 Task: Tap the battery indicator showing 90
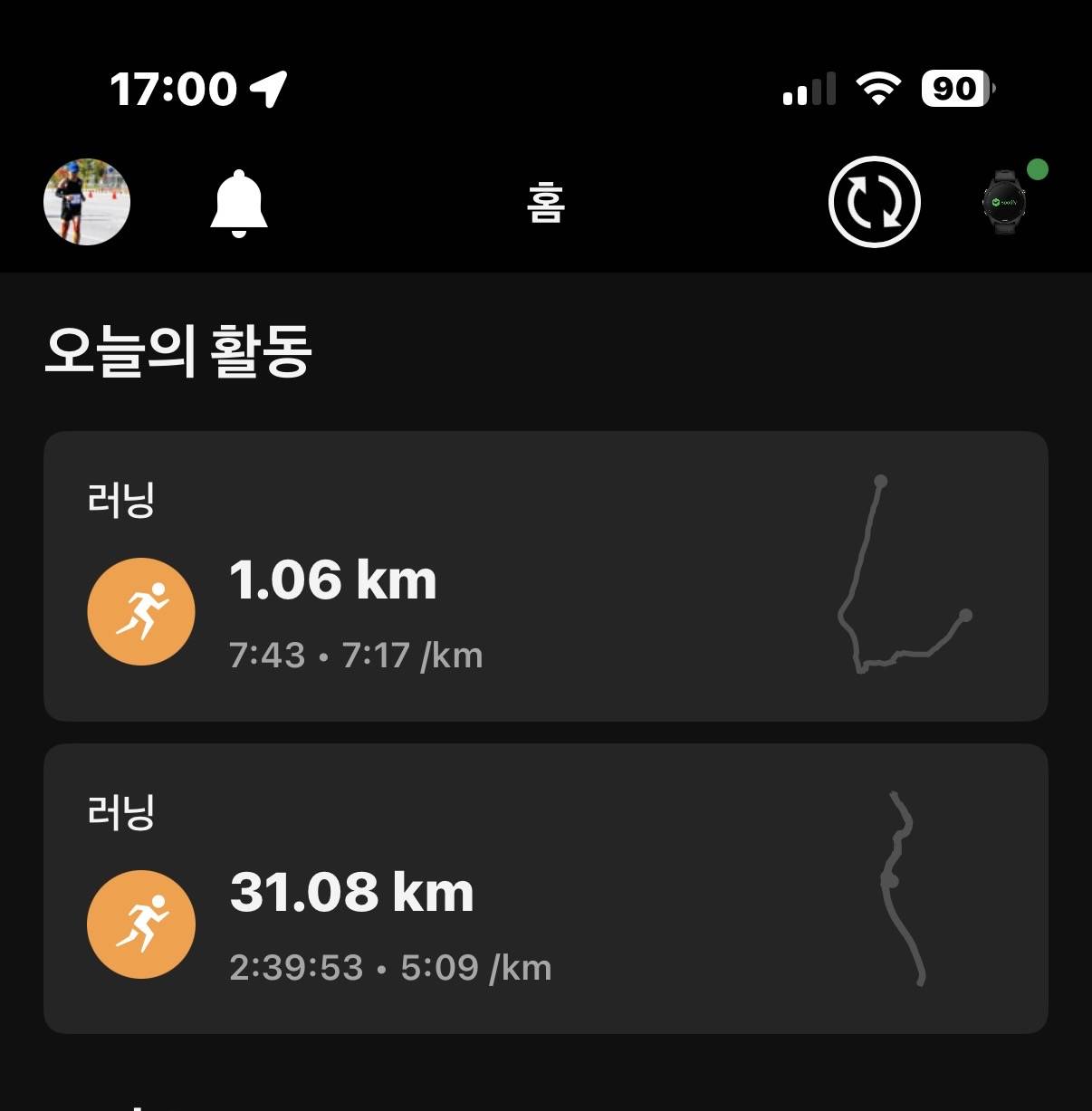click(x=954, y=87)
